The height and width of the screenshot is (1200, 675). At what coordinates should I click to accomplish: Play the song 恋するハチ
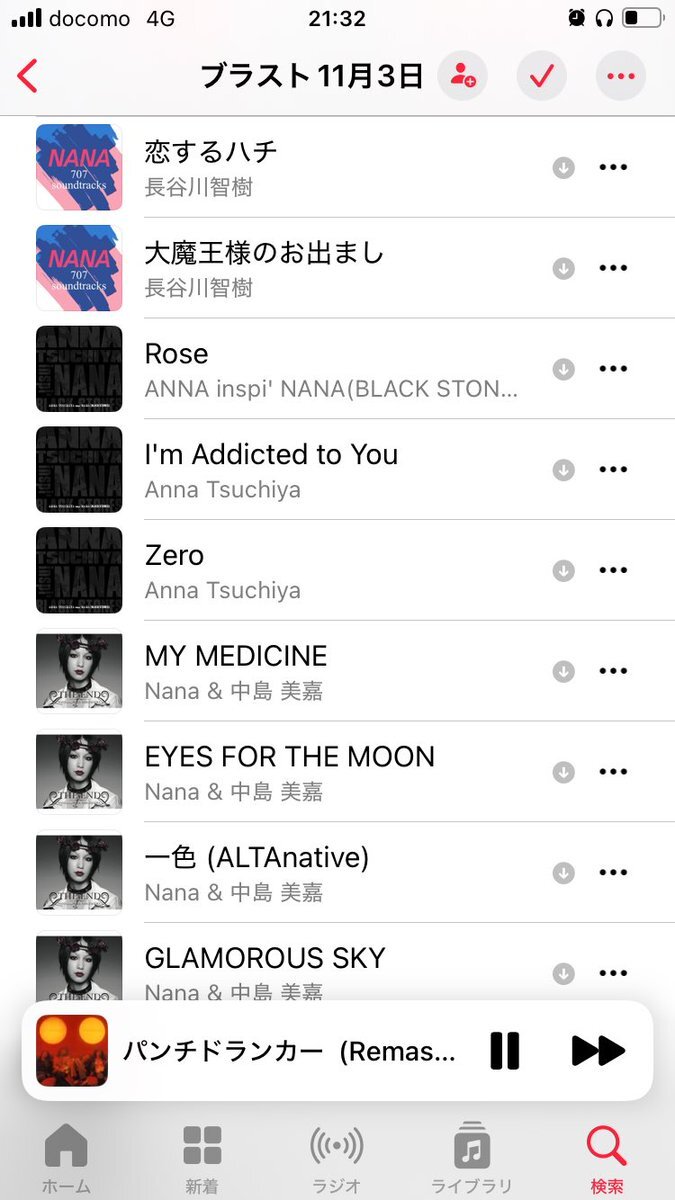pos(300,167)
